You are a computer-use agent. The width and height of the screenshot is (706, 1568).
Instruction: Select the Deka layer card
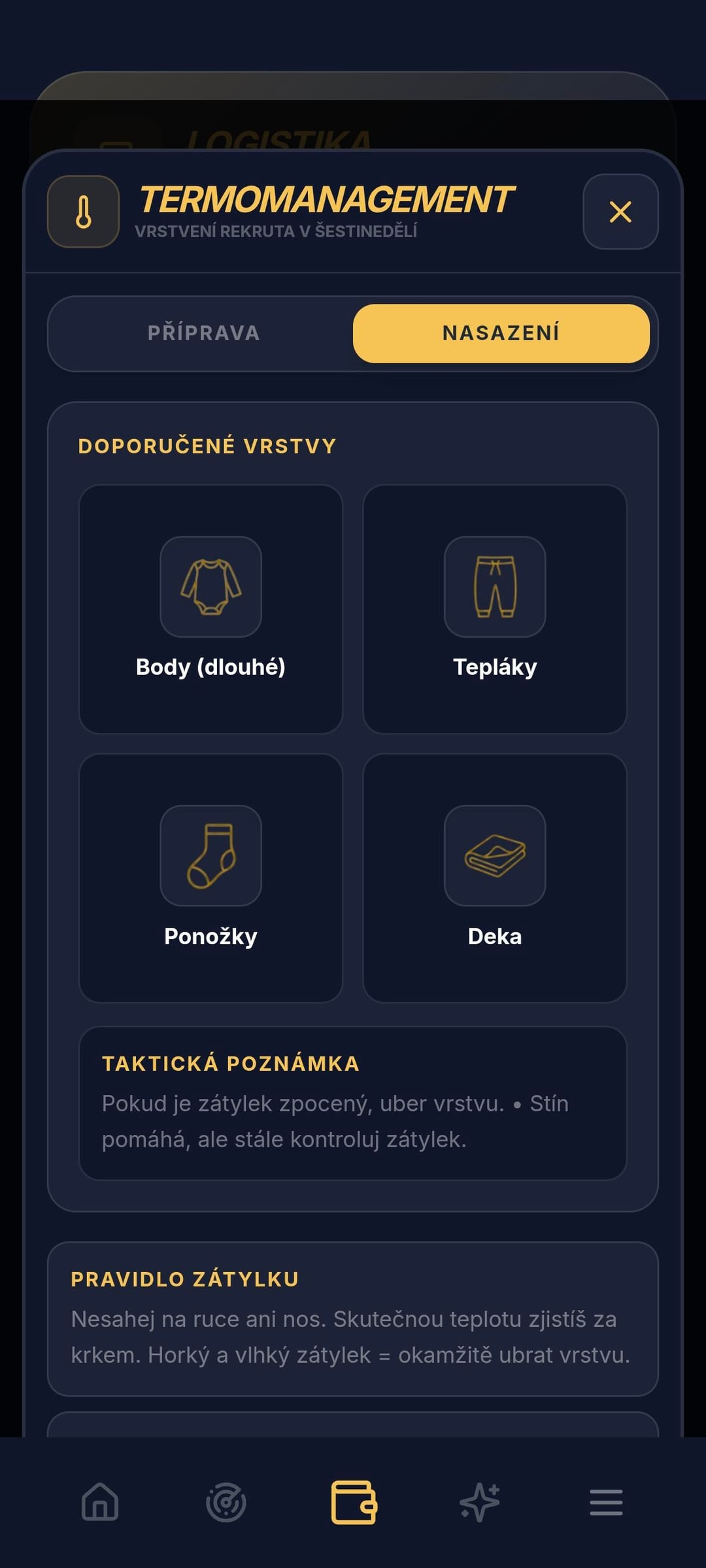click(x=495, y=878)
